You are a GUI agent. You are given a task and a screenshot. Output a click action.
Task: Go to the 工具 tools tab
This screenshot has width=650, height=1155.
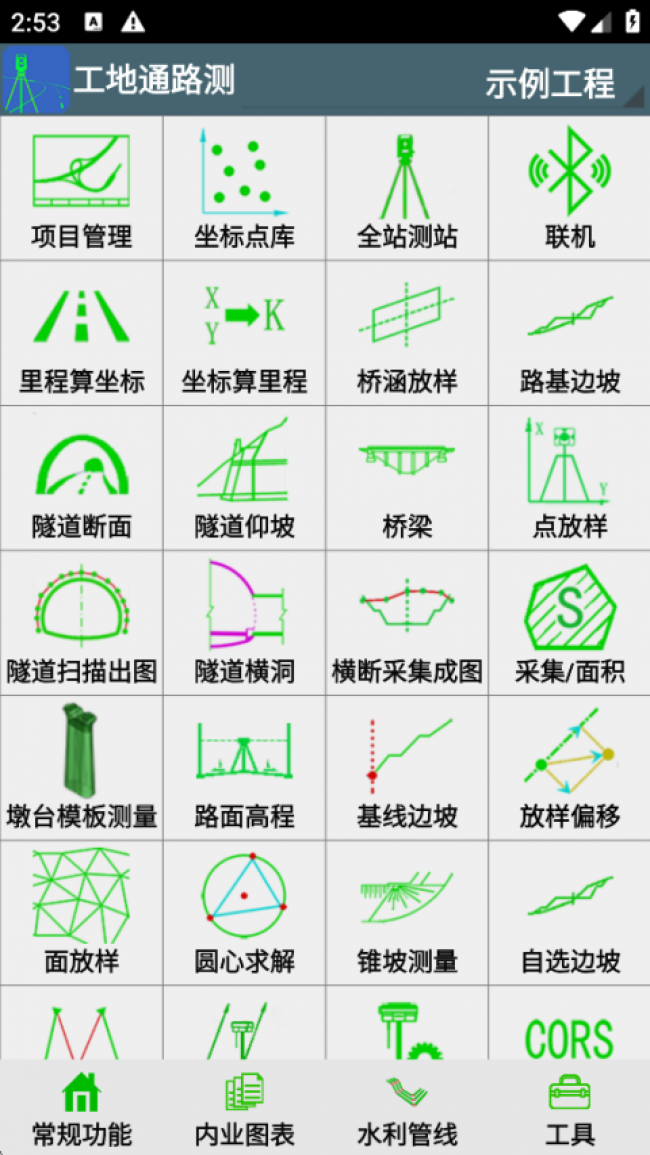[x=570, y=1110]
